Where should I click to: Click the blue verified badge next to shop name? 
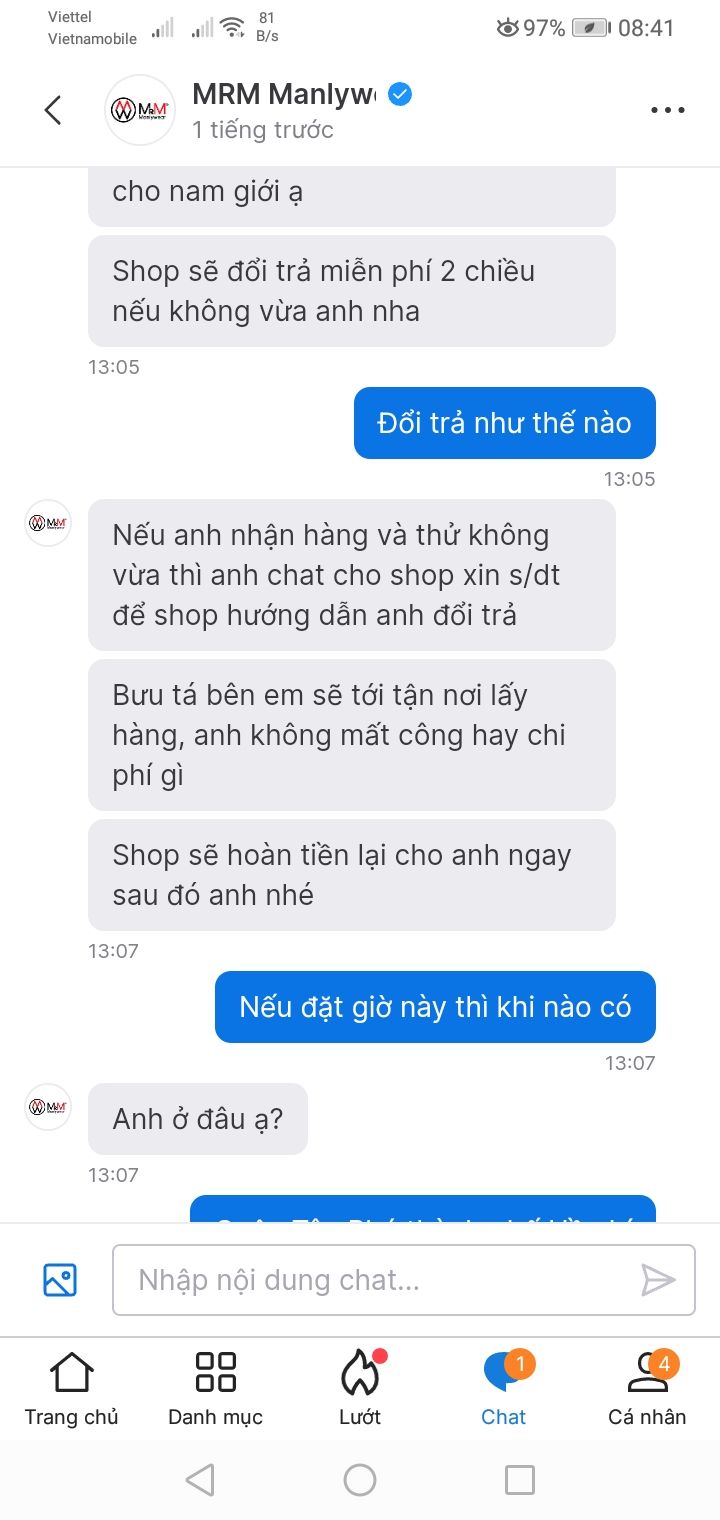point(399,93)
